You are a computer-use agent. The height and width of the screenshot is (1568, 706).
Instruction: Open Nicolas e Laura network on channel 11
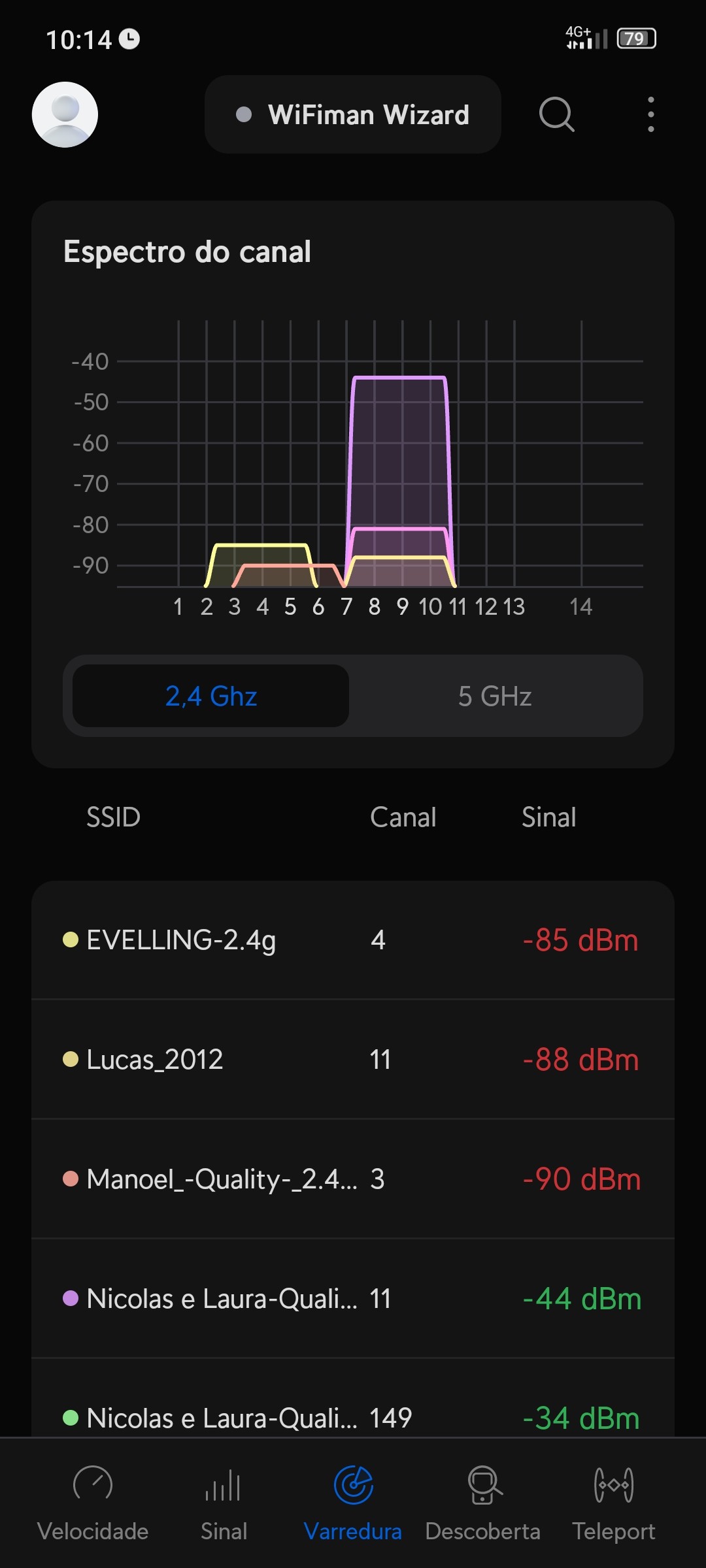pos(353,1298)
